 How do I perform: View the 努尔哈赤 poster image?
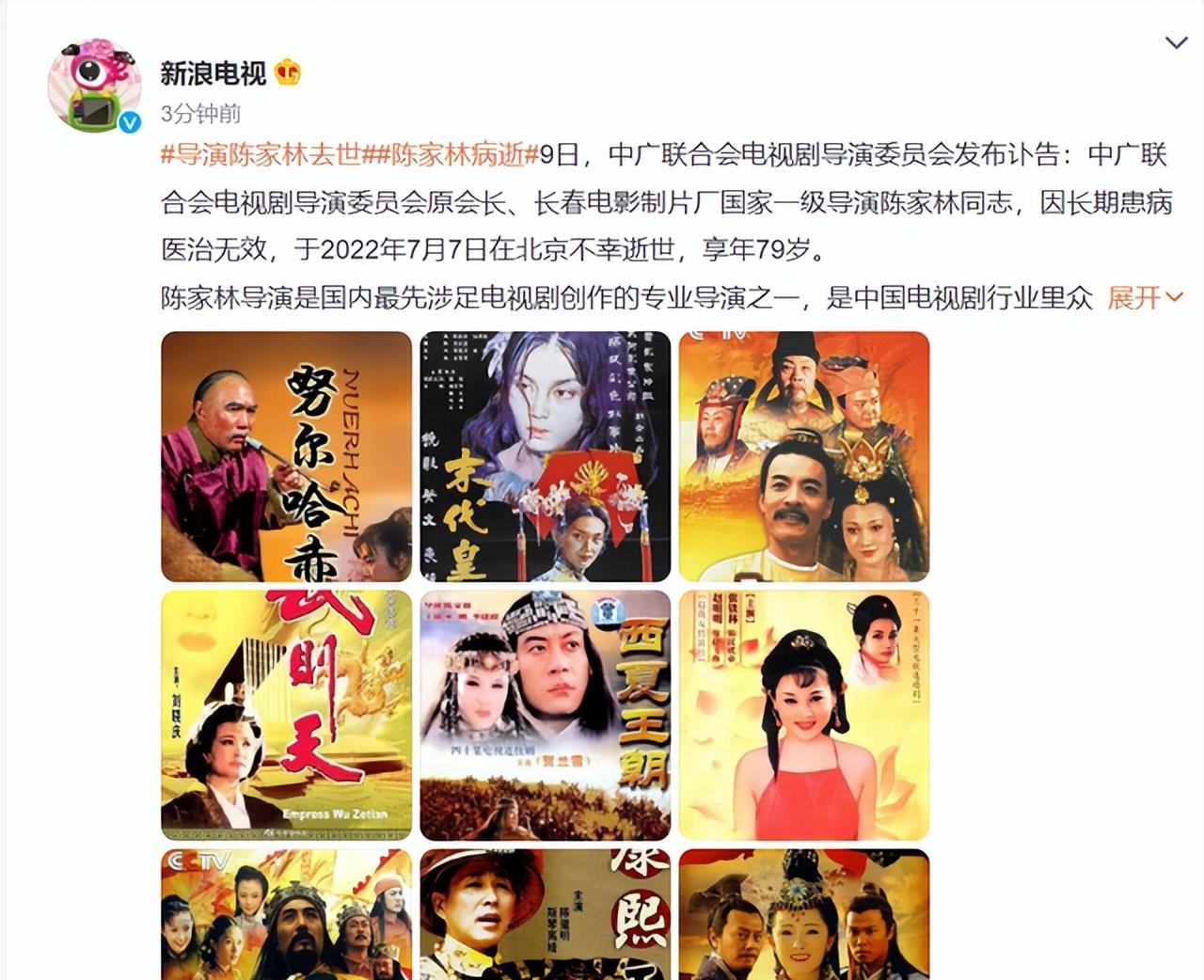(286, 456)
